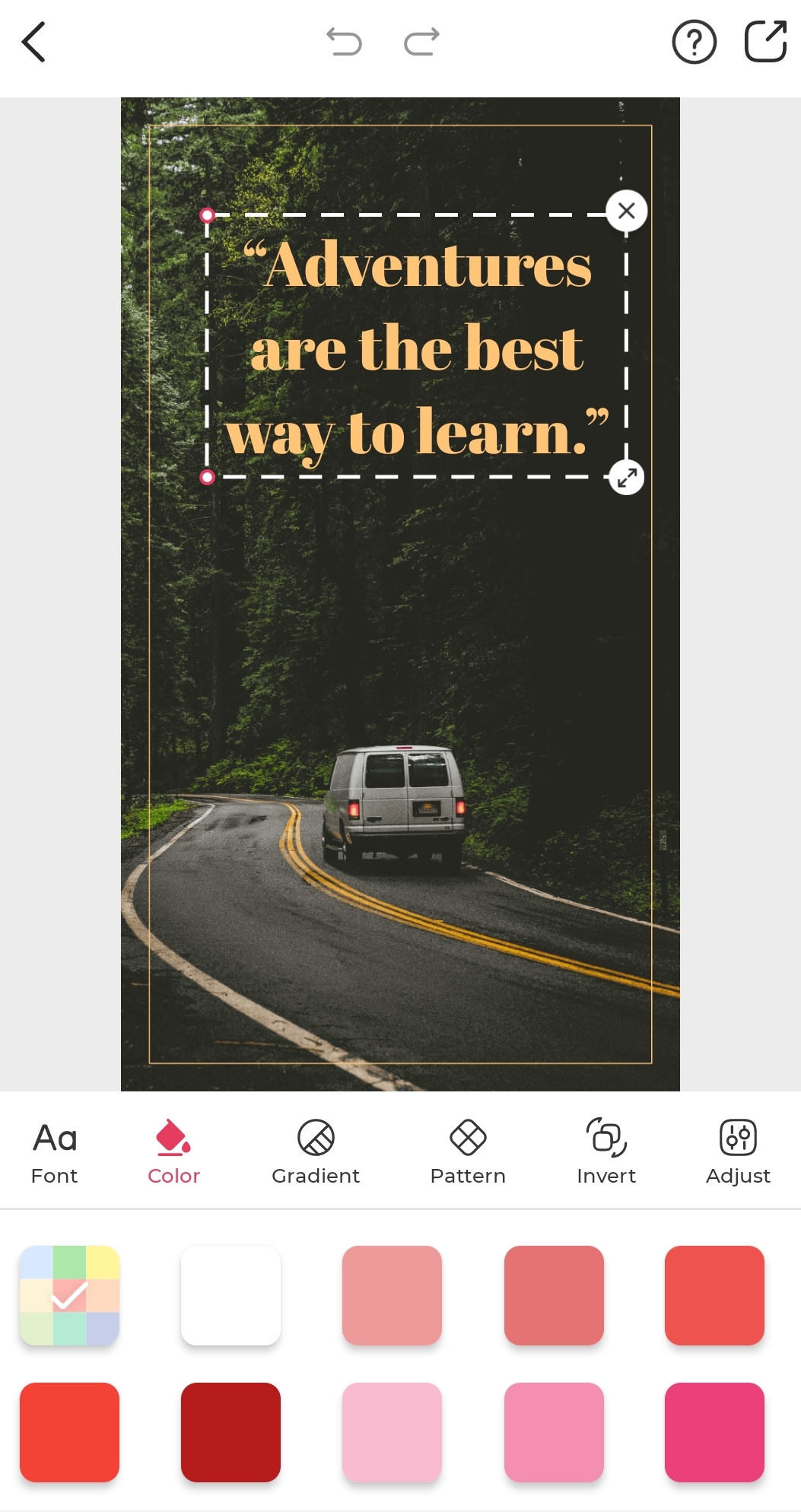Tap the quote text on the canvas
The image size is (801, 1512).
coord(417,348)
